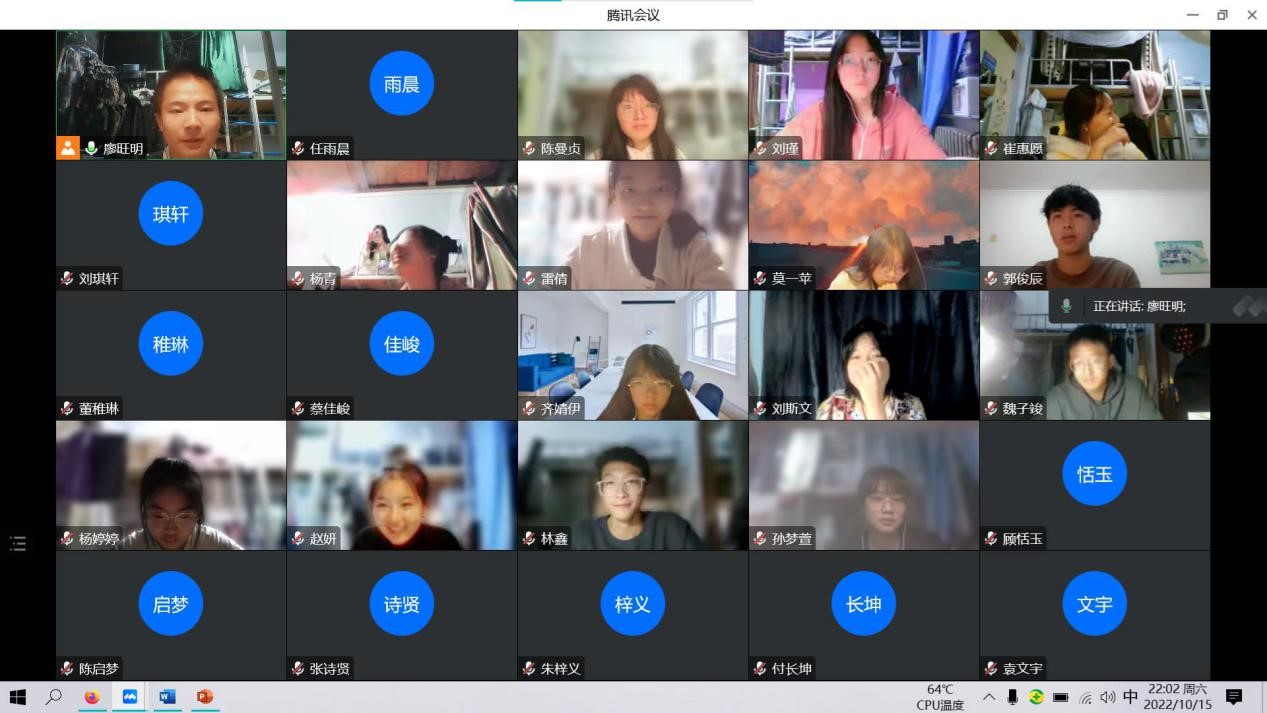Select 付长坤's participant tile

pos(863,615)
